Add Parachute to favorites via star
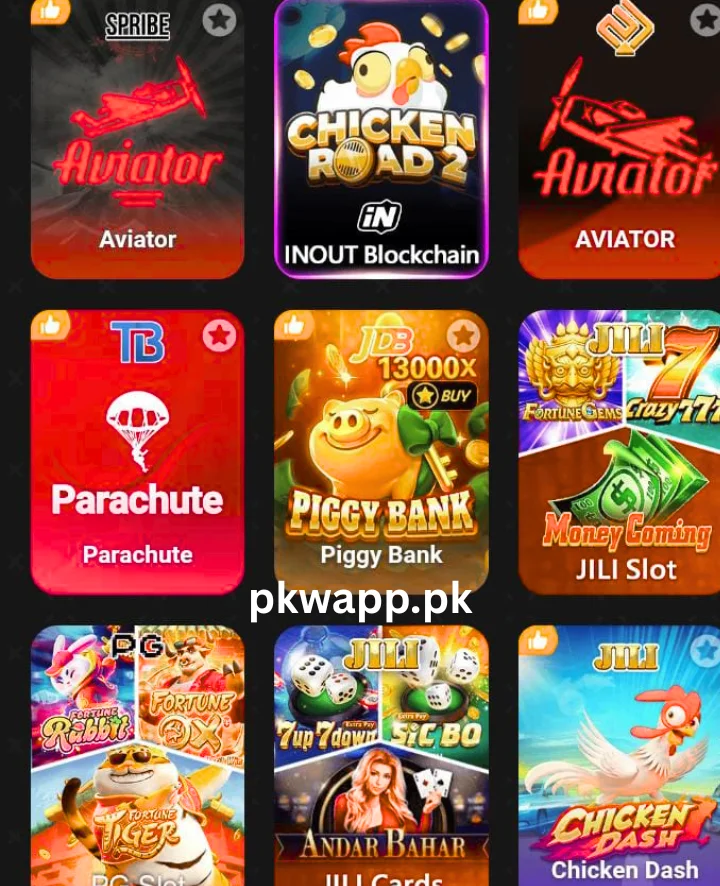The image size is (720, 886). click(219, 336)
